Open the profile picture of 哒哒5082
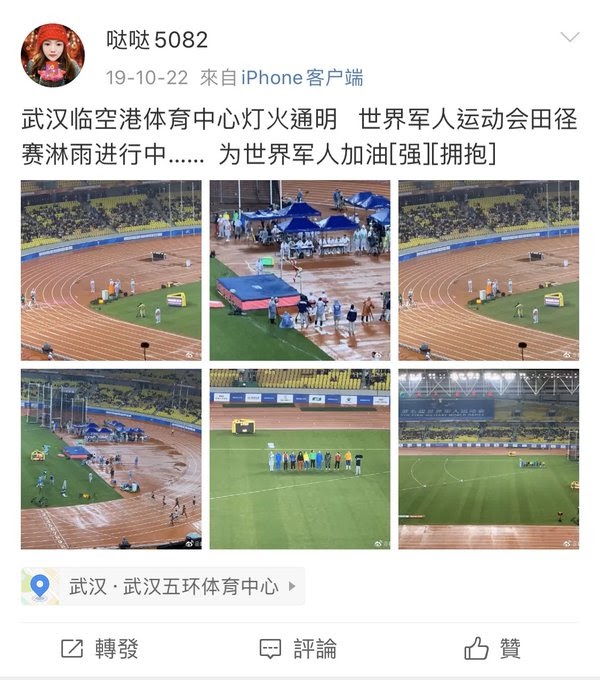Screen dimensions: 600x680 click(x=52, y=55)
